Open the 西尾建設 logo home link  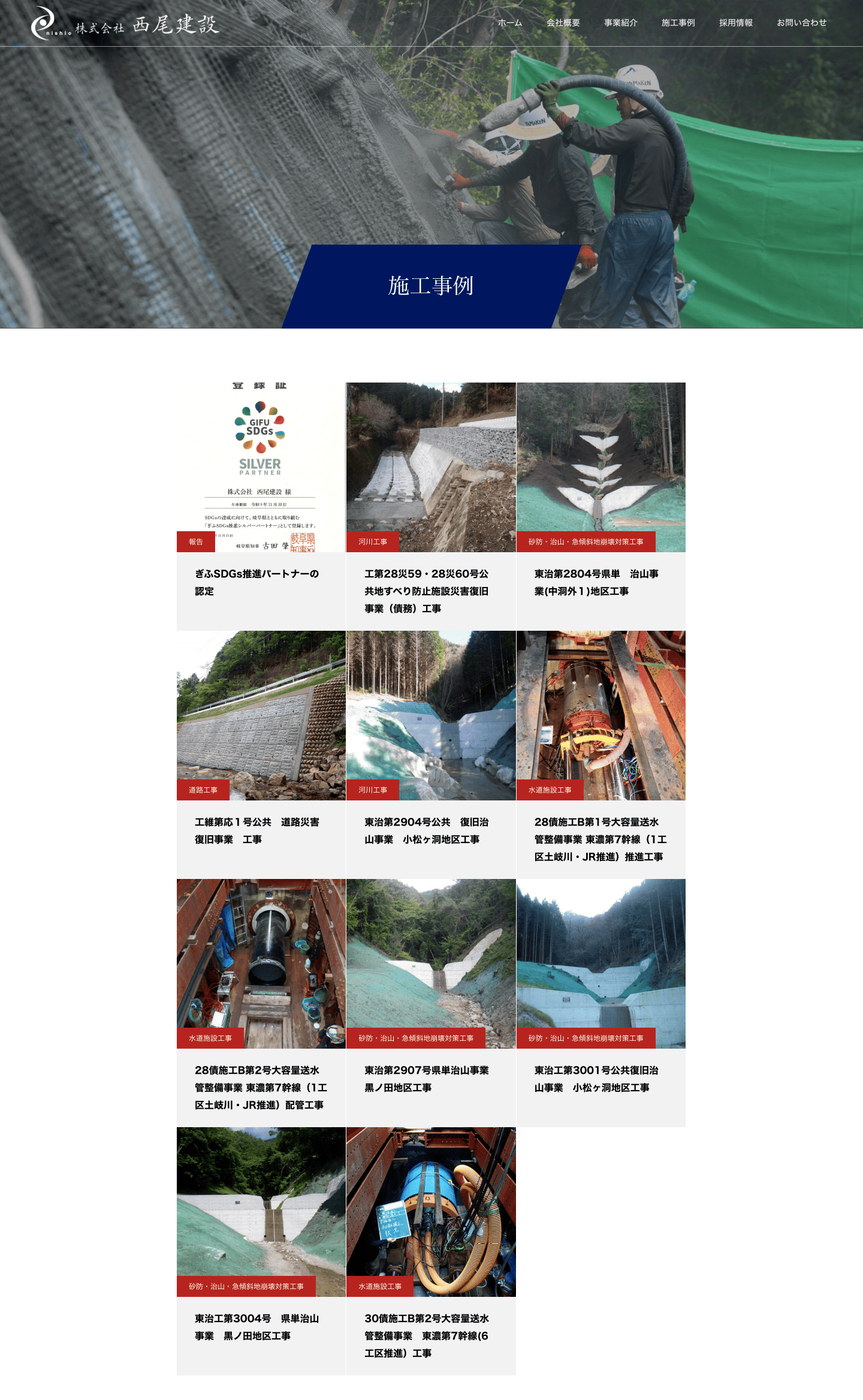[x=125, y=24]
